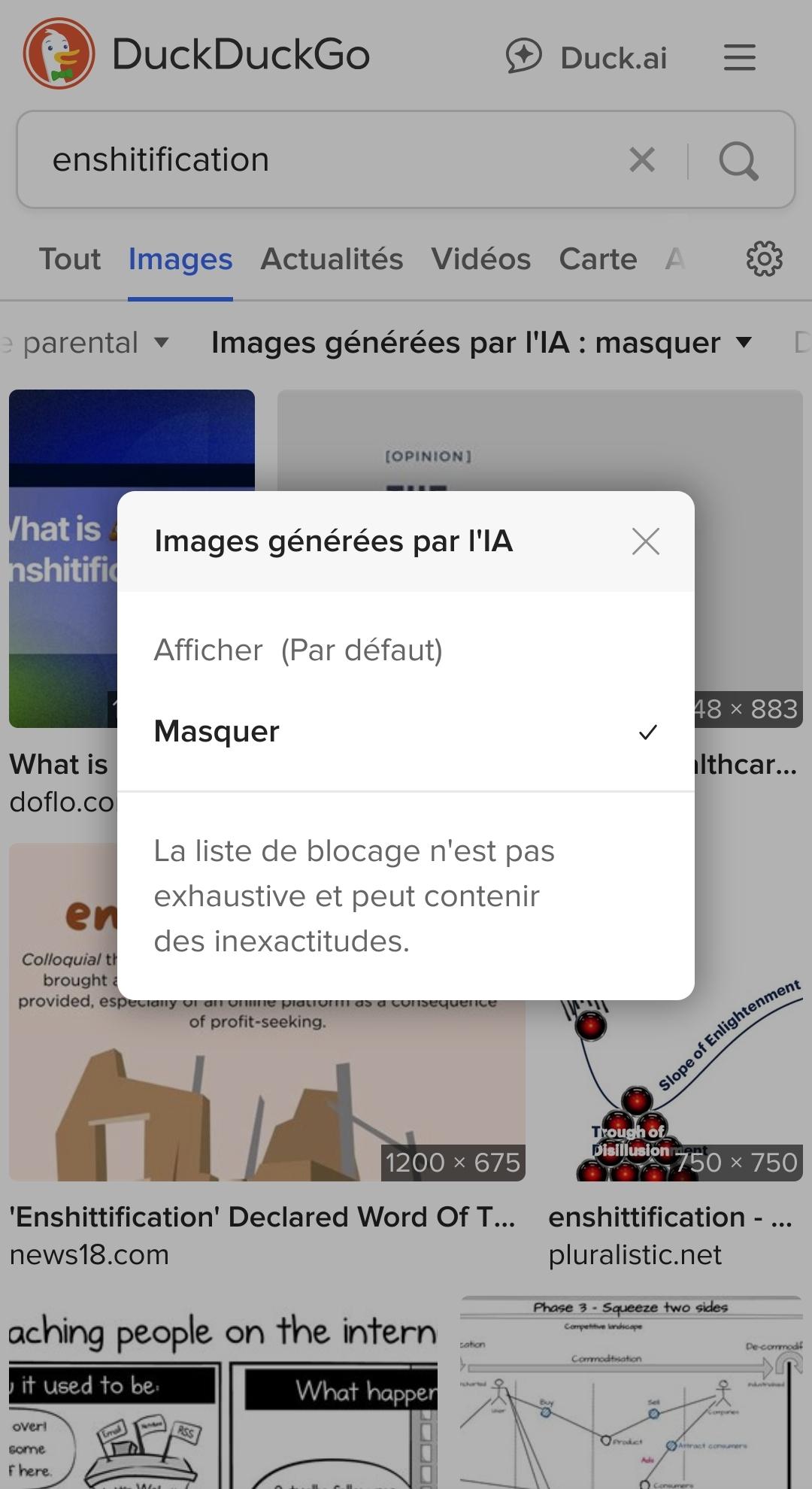This screenshot has width=812, height=1489.
Task: Switch to the Carte tab
Action: (x=598, y=259)
